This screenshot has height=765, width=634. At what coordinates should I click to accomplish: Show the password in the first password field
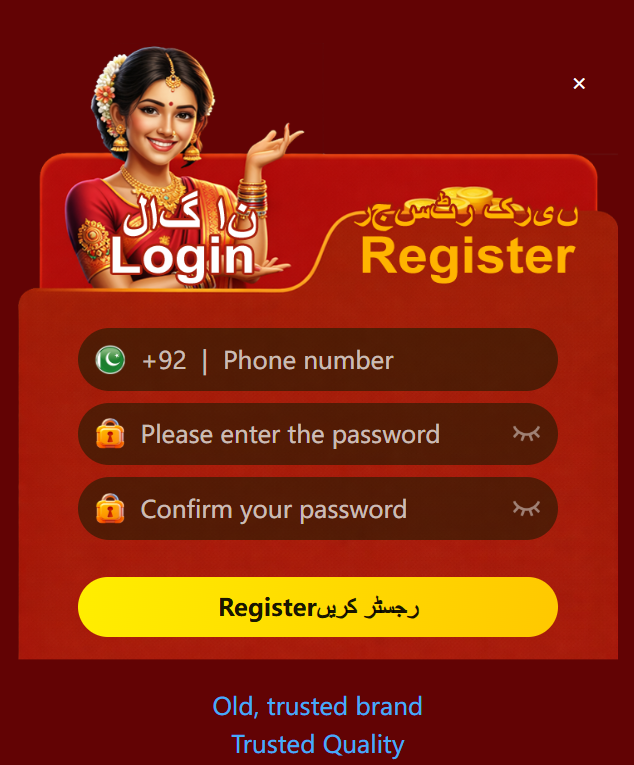tap(526, 433)
